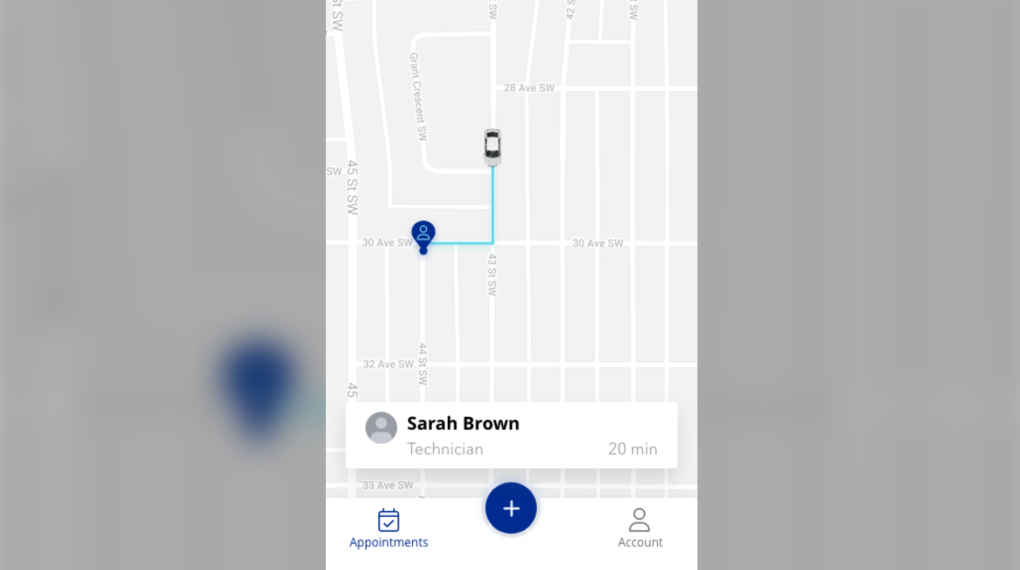Switch to the Appointments tab
1020x570 pixels.
(x=389, y=528)
